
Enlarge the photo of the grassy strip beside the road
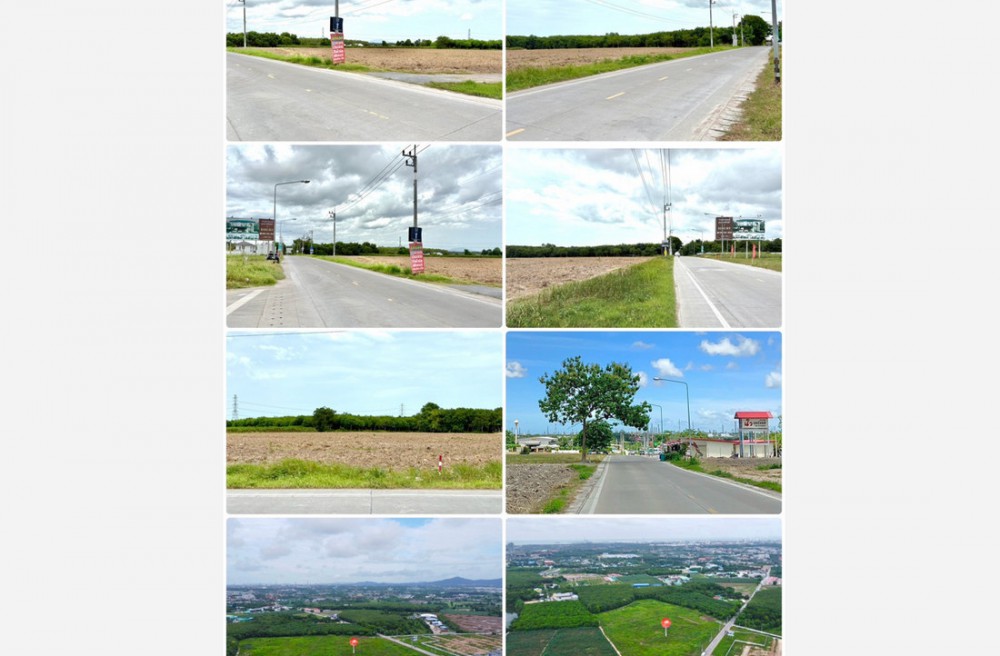[x=643, y=236]
